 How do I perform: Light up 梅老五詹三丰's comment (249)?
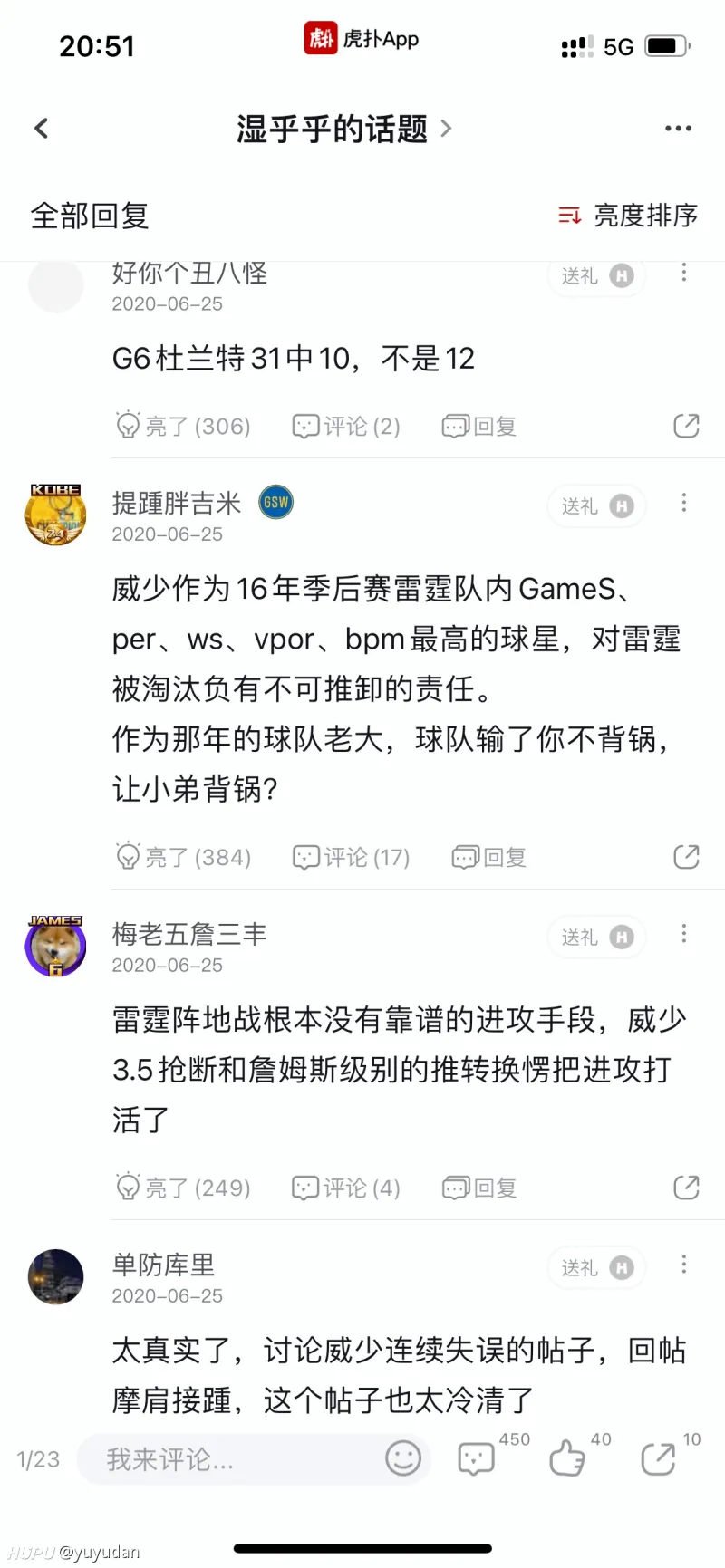pos(183,1188)
